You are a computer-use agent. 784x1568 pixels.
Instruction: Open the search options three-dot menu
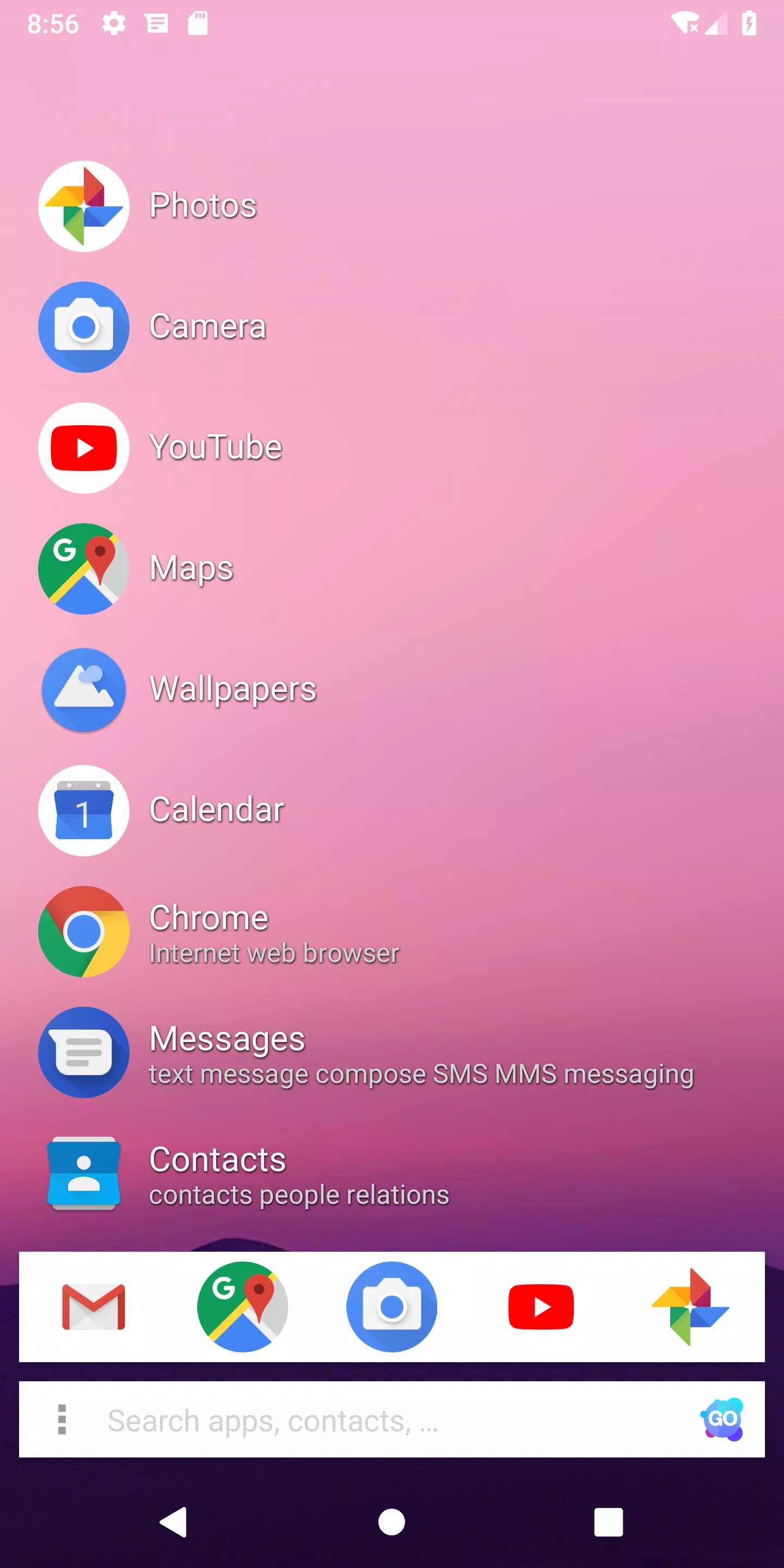[x=63, y=1420]
